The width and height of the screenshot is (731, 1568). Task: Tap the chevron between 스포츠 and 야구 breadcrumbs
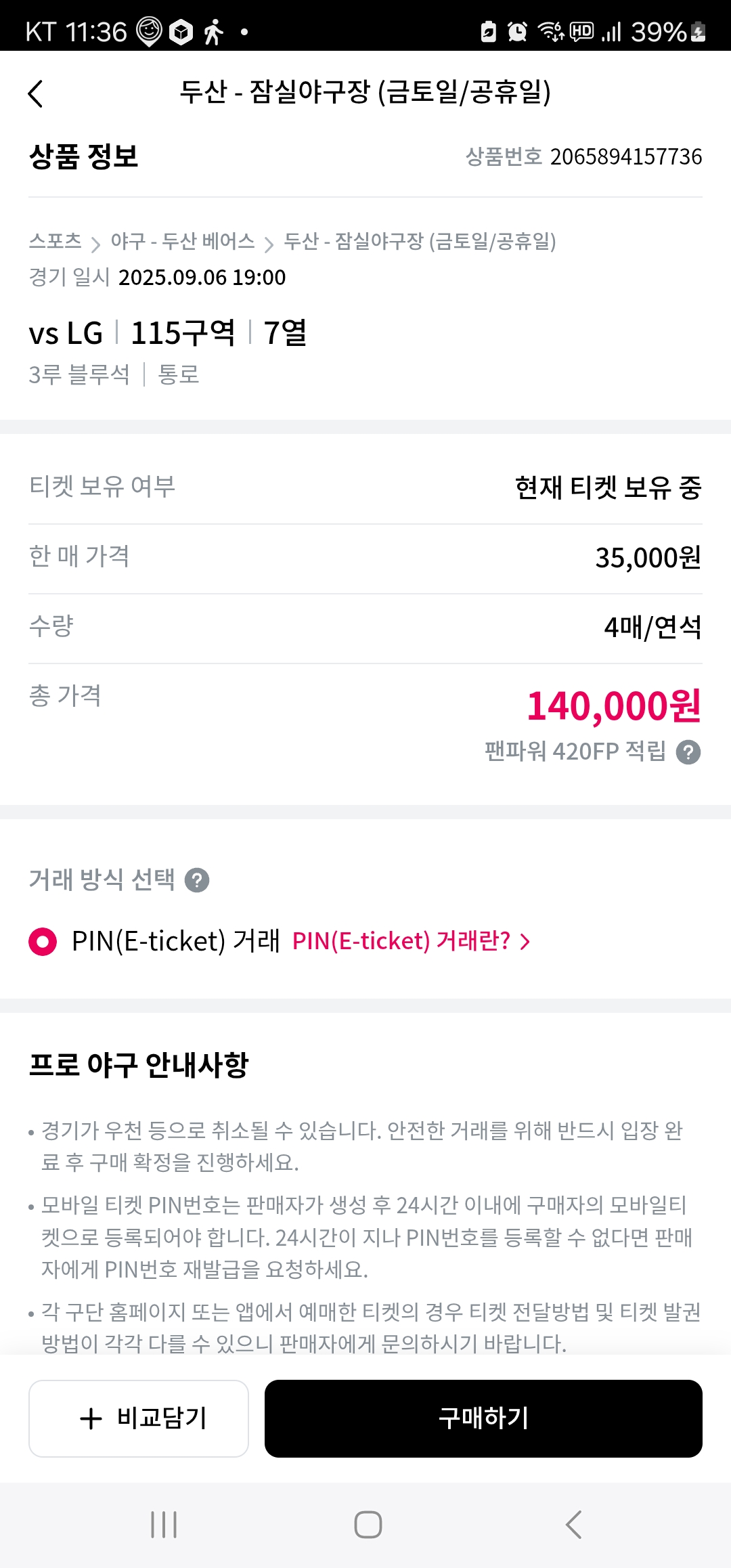(x=97, y=242)
